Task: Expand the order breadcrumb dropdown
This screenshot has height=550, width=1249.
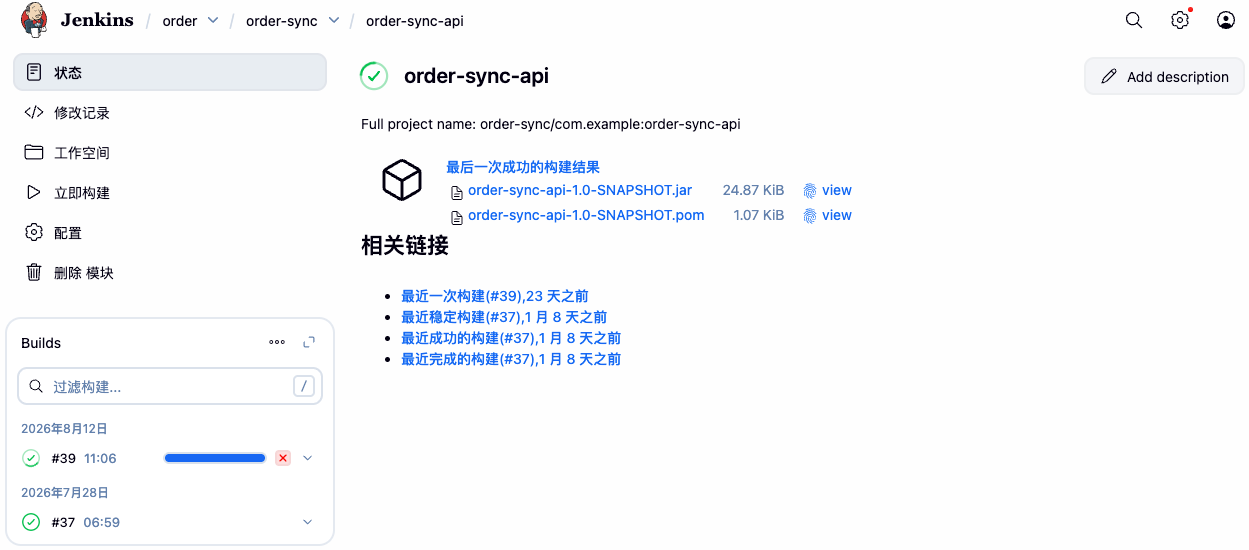Action: [213, 20]
